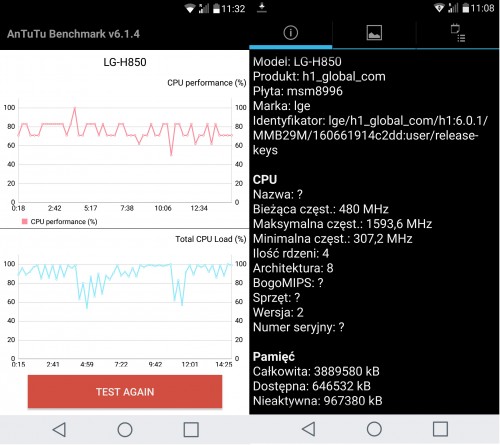The image size is (500, 445).
Task: Tap the red TEST AGAIN button
Action: [x=125, y=391]
